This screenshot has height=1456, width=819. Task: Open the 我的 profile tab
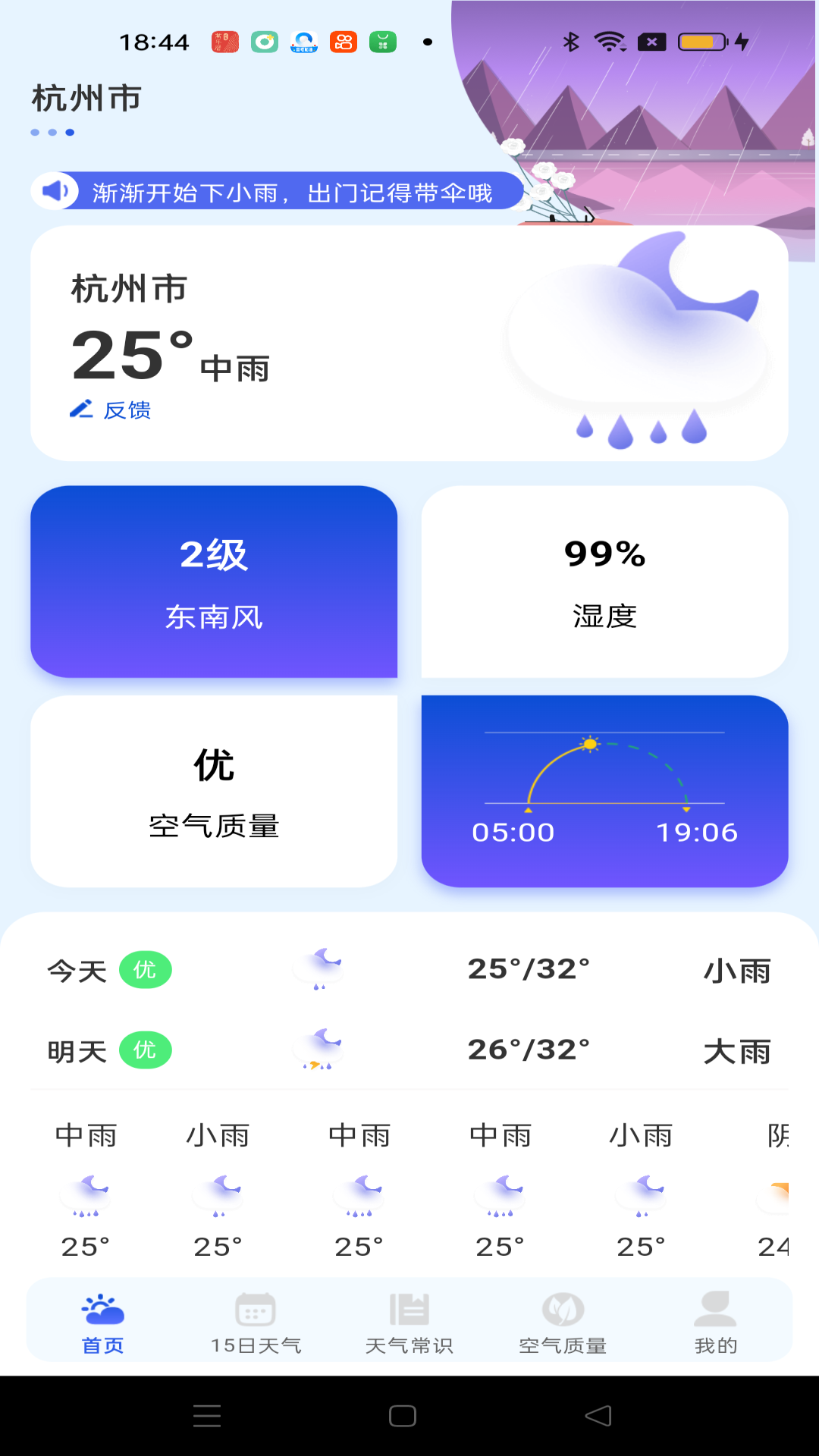(715, 1323)
